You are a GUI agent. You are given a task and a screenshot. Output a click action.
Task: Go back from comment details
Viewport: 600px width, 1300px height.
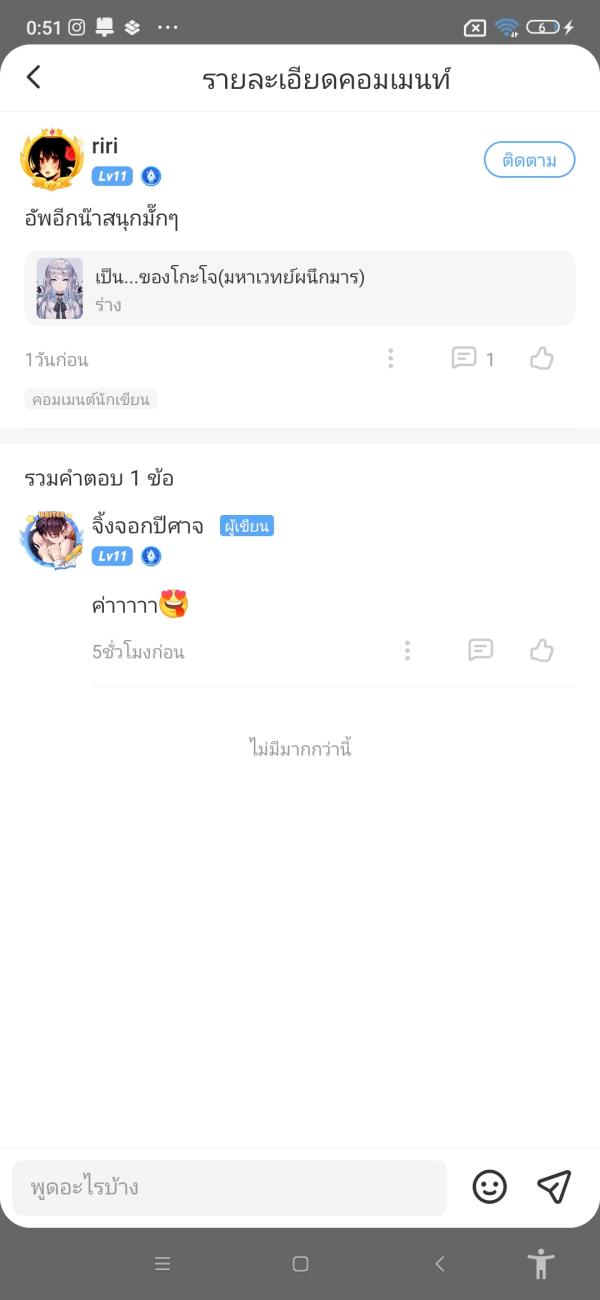click(34, 77)
